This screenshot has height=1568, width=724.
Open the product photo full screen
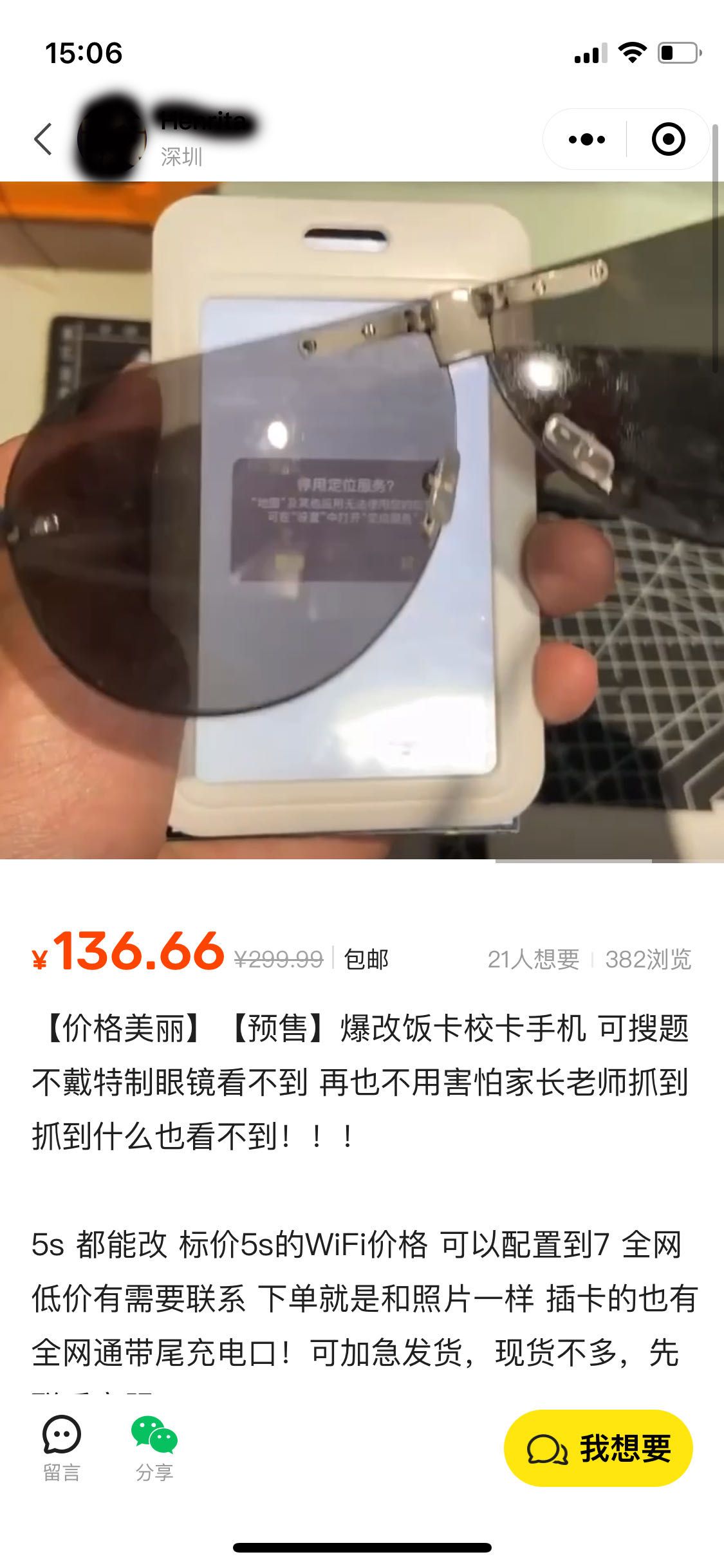362,521
